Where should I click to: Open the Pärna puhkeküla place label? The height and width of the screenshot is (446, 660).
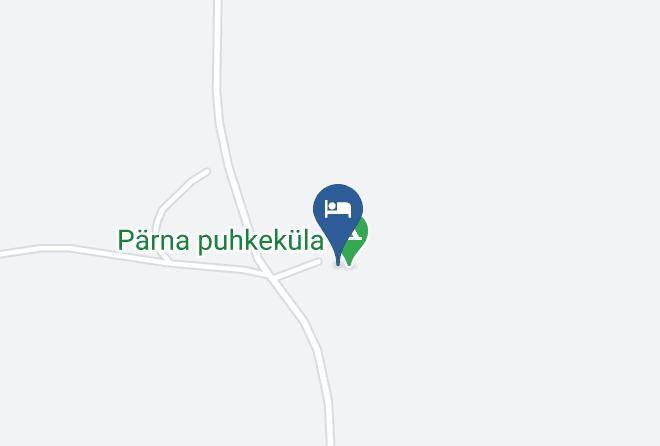pyautogui.click(x=221, y=240)
